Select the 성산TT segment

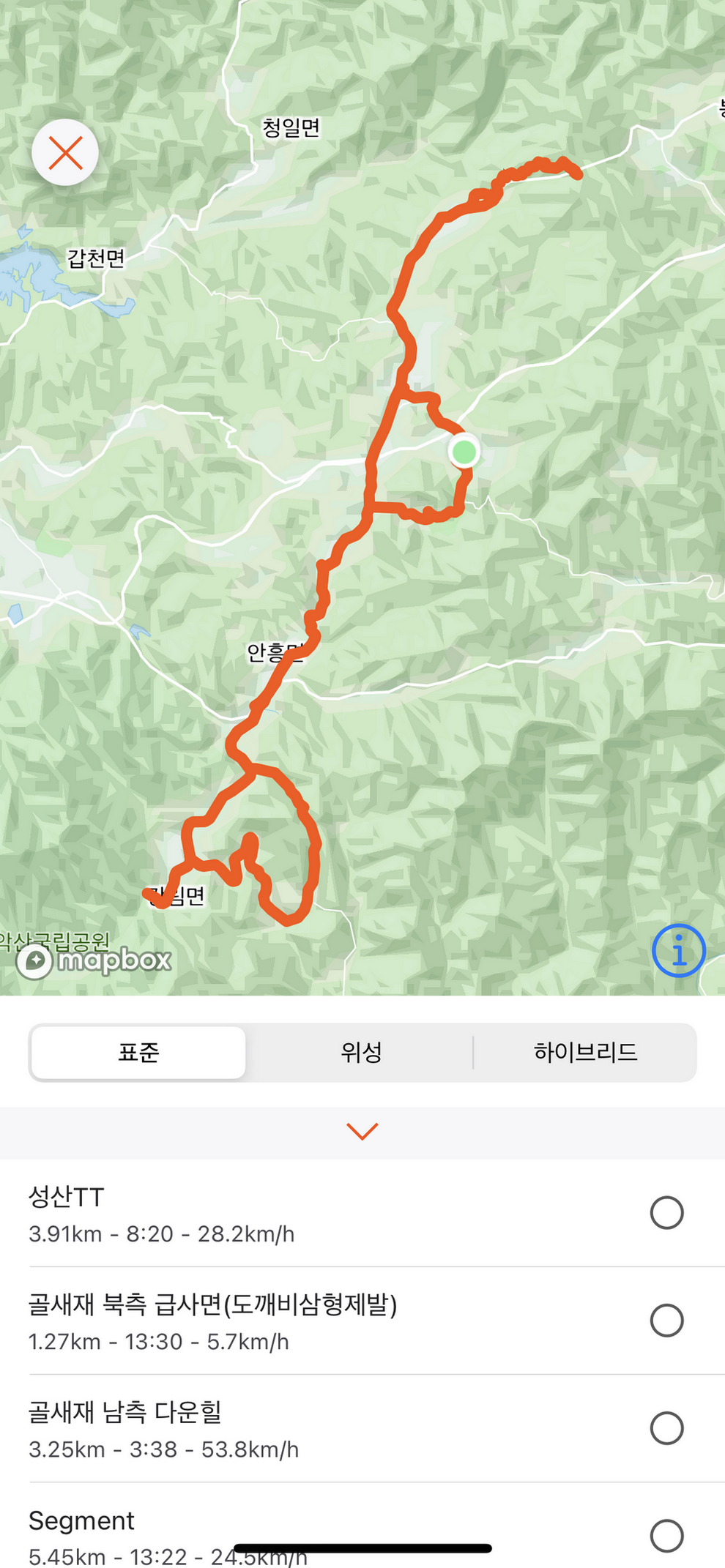pyautogui.click(x=666, y=1212)
